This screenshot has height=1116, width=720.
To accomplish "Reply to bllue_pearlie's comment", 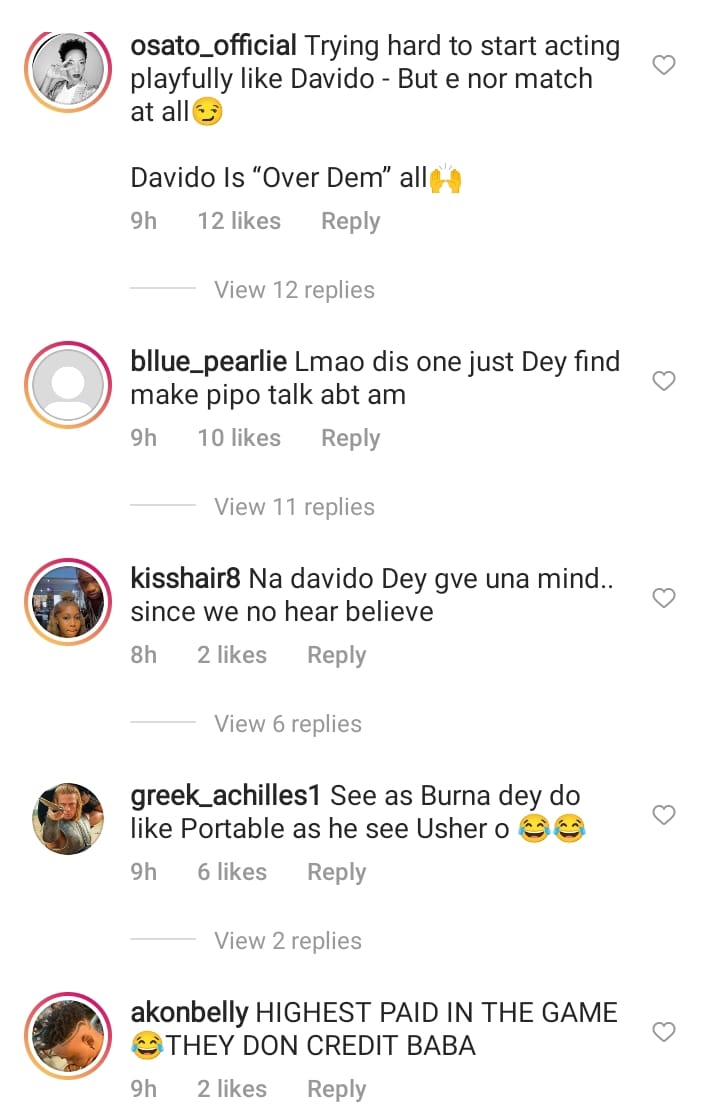I will [x=350, y=438].
